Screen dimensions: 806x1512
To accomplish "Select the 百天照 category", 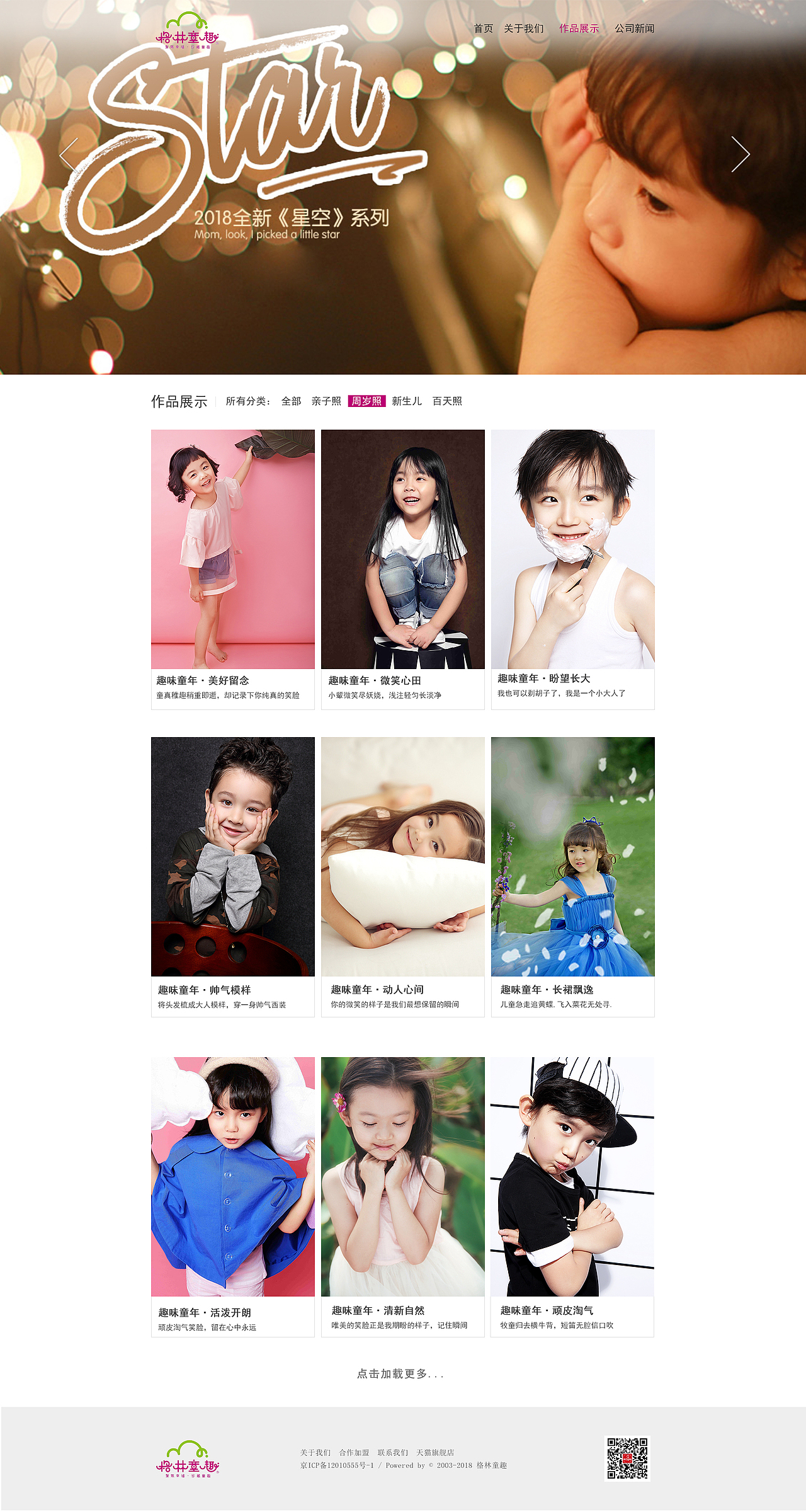I will pyautogui.click(x=447, y=401).
